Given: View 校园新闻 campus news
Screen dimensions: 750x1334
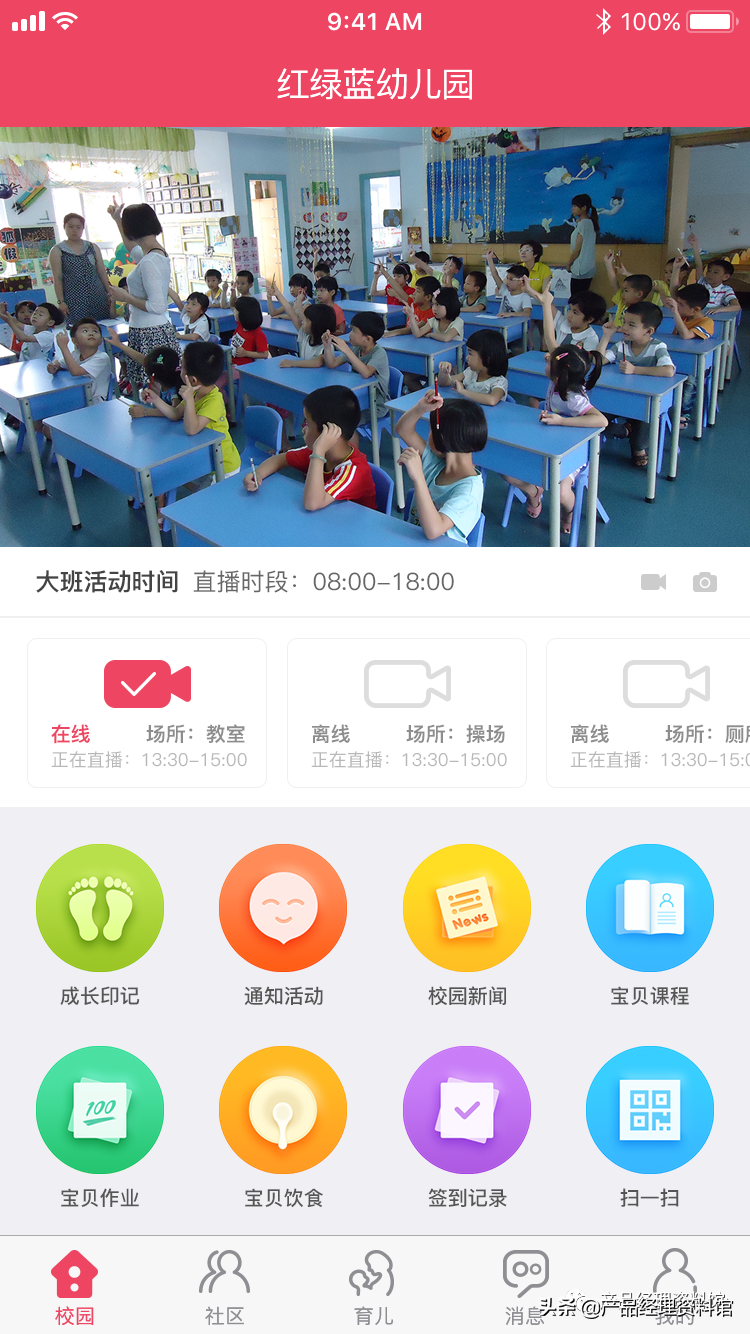Looking at the screenshot, I should point(467,908).
